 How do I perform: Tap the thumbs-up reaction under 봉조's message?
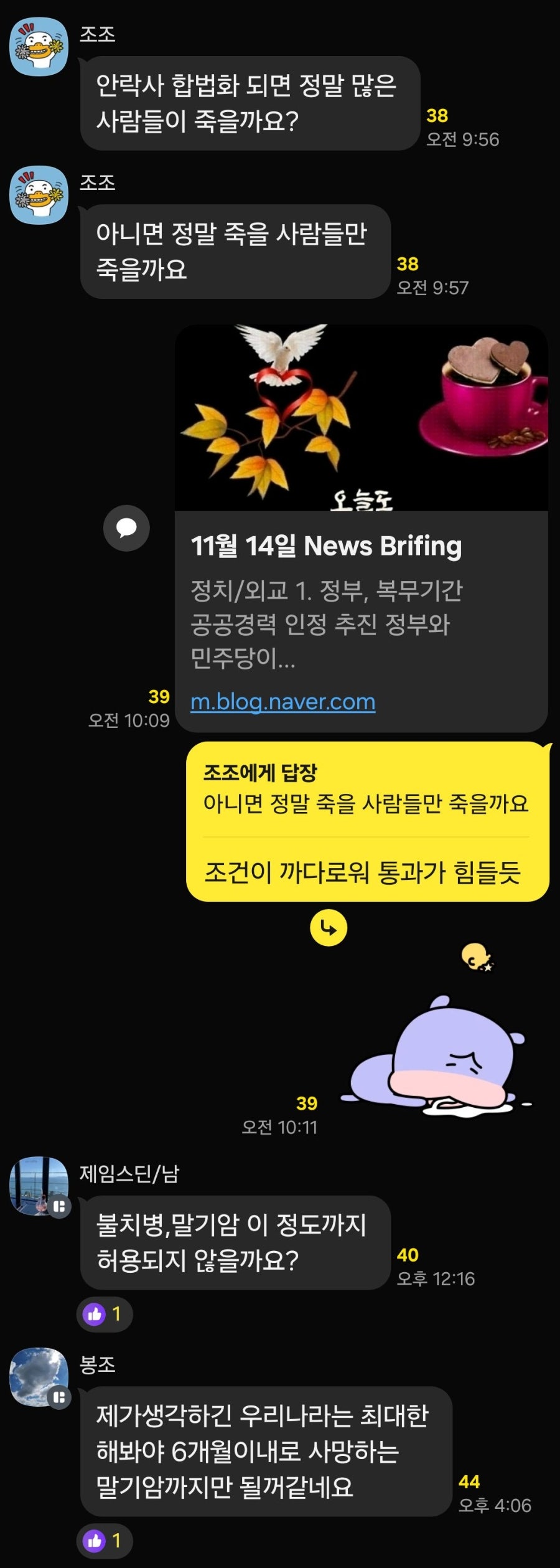104,1541
